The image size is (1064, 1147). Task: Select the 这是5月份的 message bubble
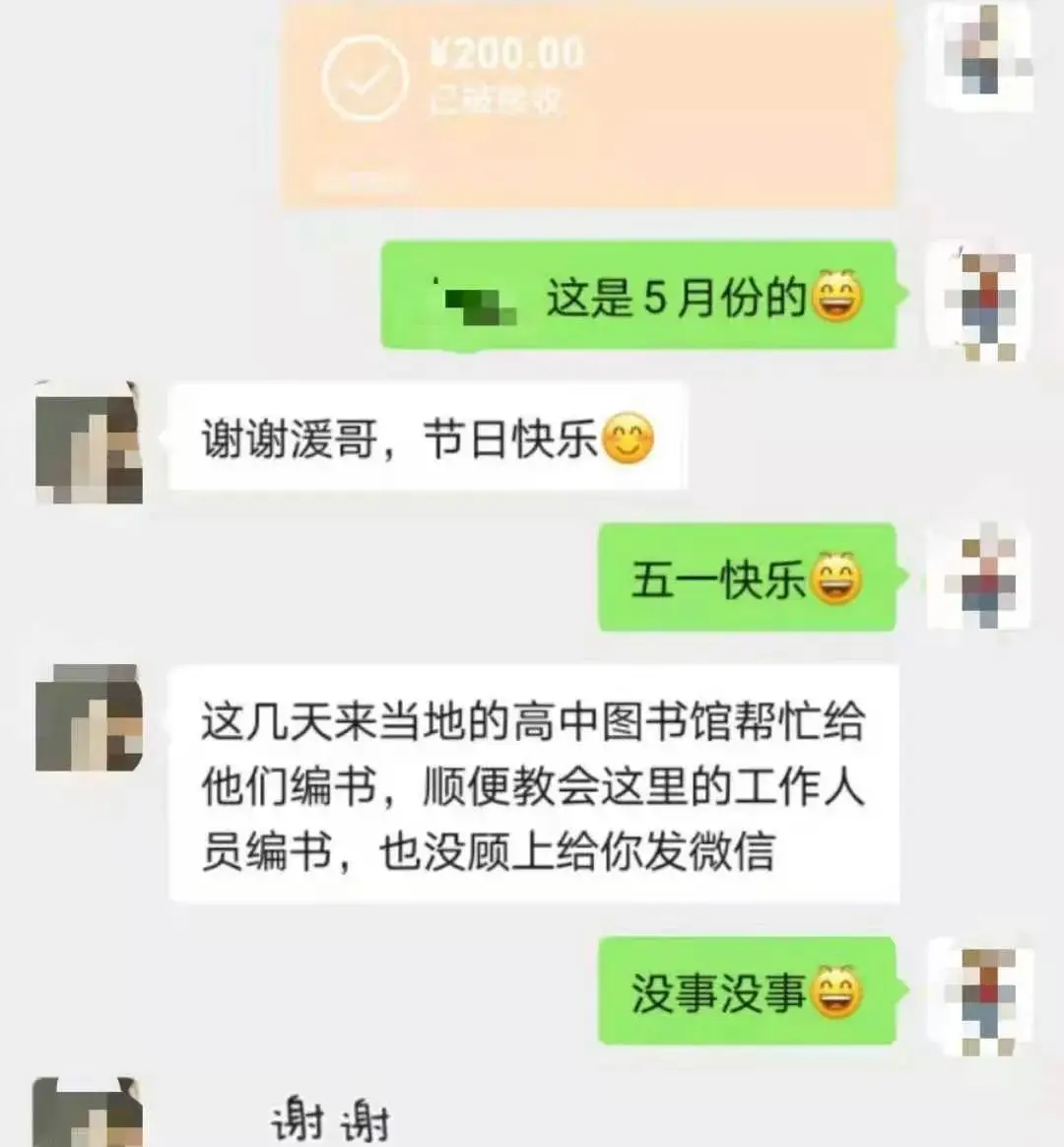pyautogui.click(x=640, y=298)
